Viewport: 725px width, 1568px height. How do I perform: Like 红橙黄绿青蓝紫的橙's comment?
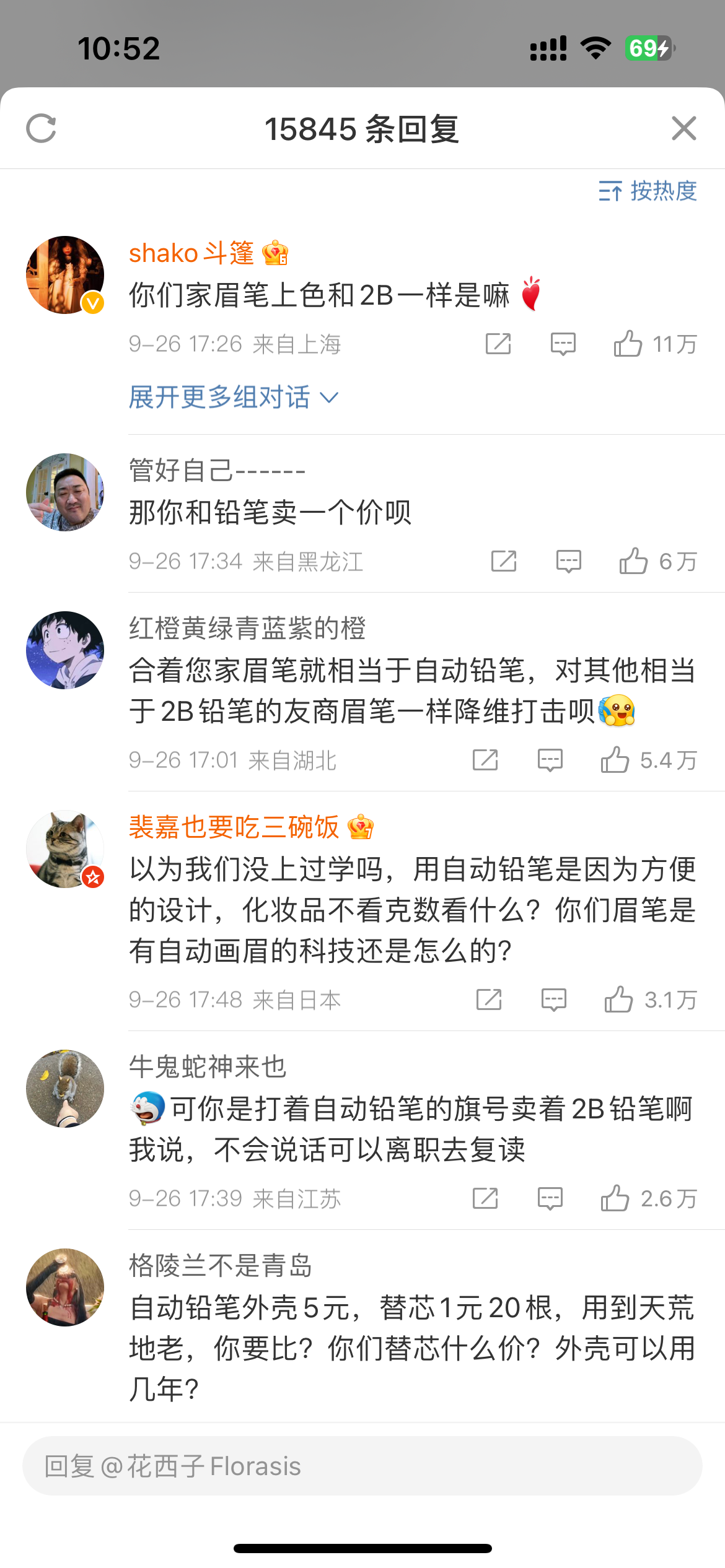click(615, 760)
